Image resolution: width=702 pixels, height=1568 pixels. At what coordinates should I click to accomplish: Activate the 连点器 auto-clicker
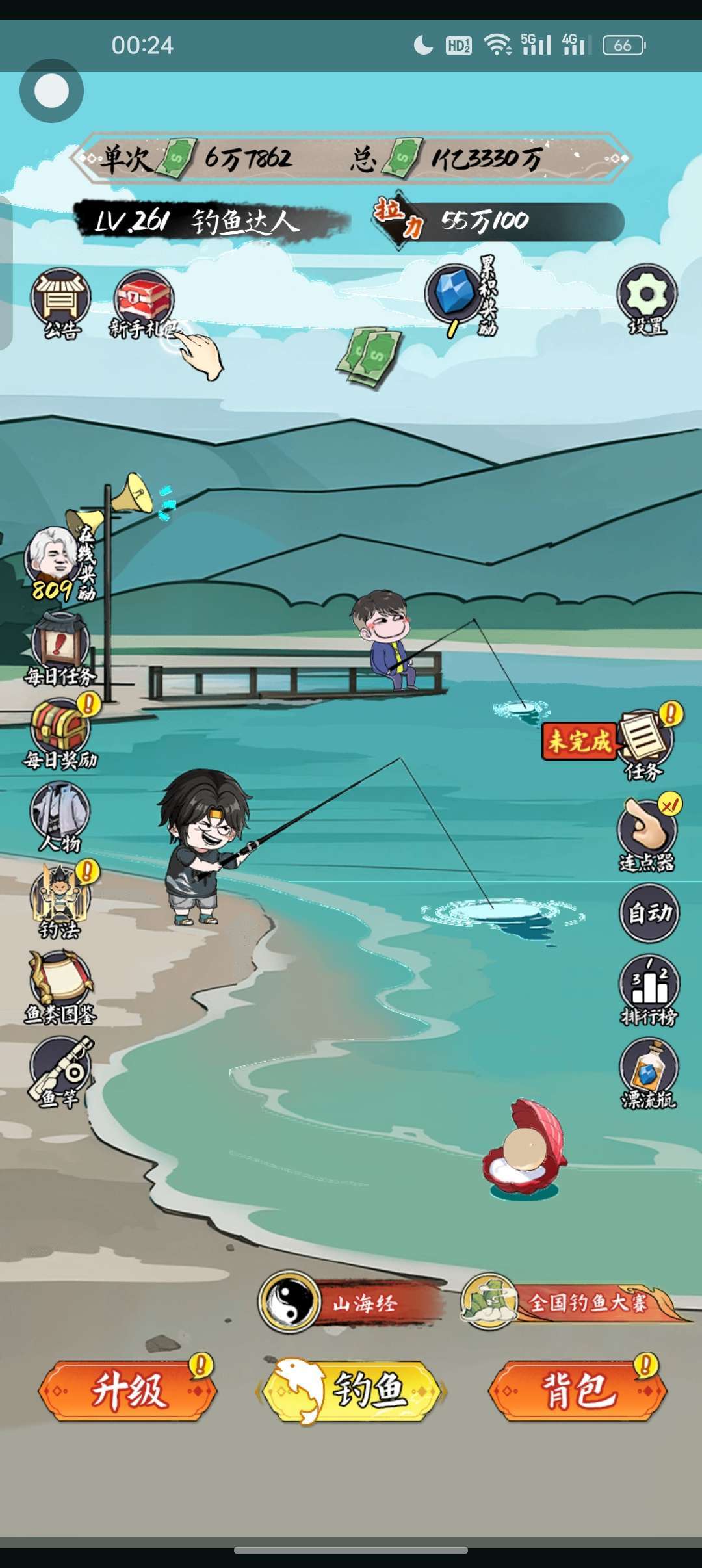pos(647,833)
